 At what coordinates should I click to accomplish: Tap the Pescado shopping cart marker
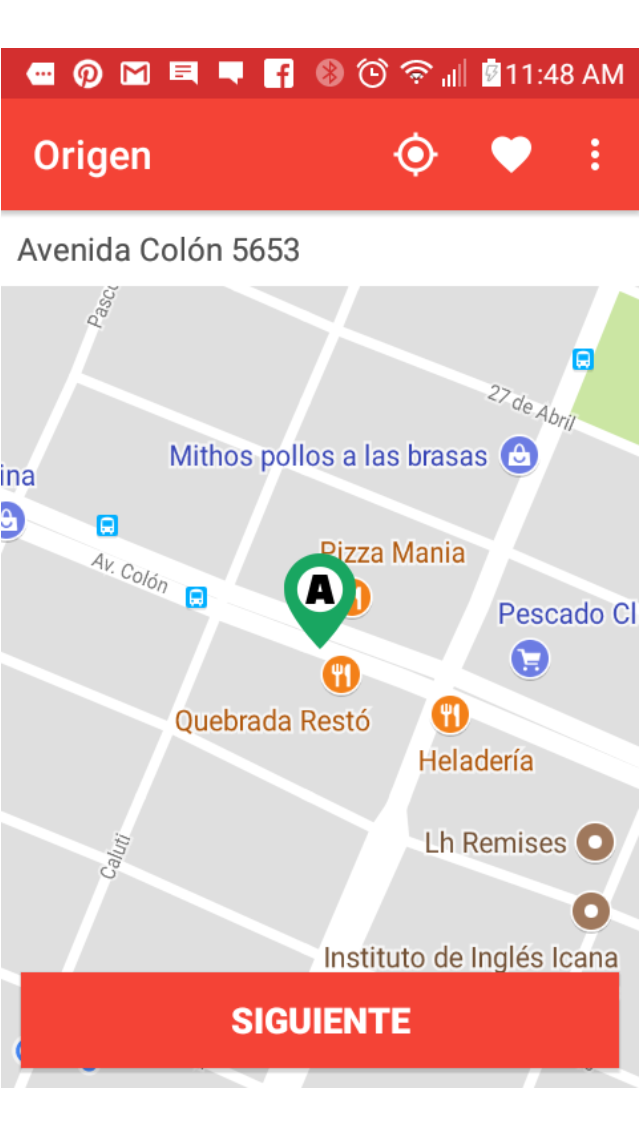click(530, 659)
